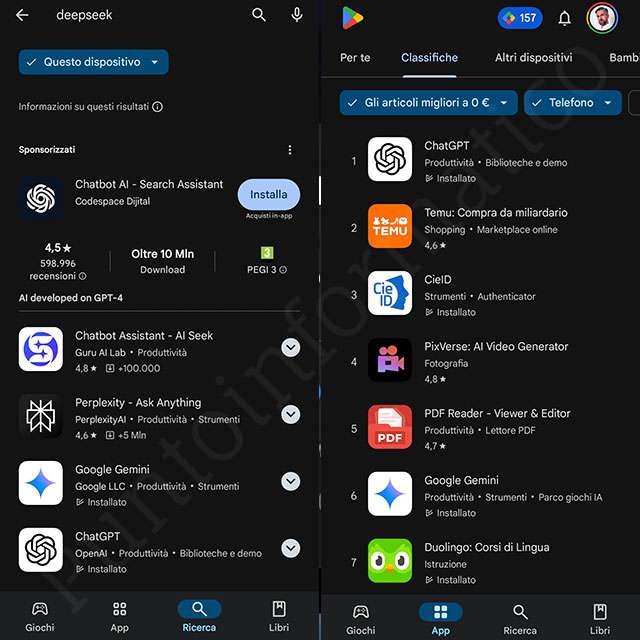Open the sponsored section overflow menu
Viewport: 640px width, 640px height.
click(290, 150)
